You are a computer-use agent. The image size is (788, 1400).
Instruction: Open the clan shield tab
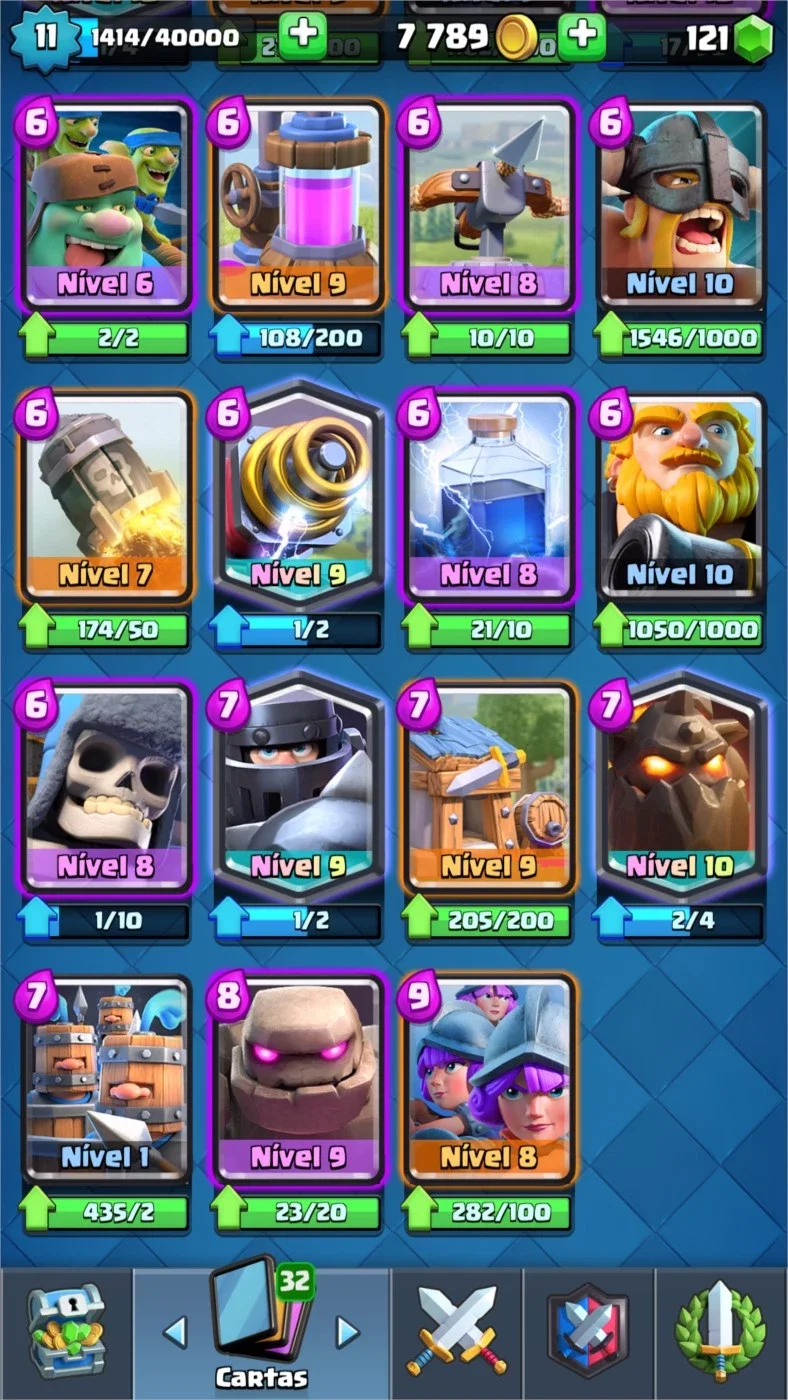(x=588, y=1334)
